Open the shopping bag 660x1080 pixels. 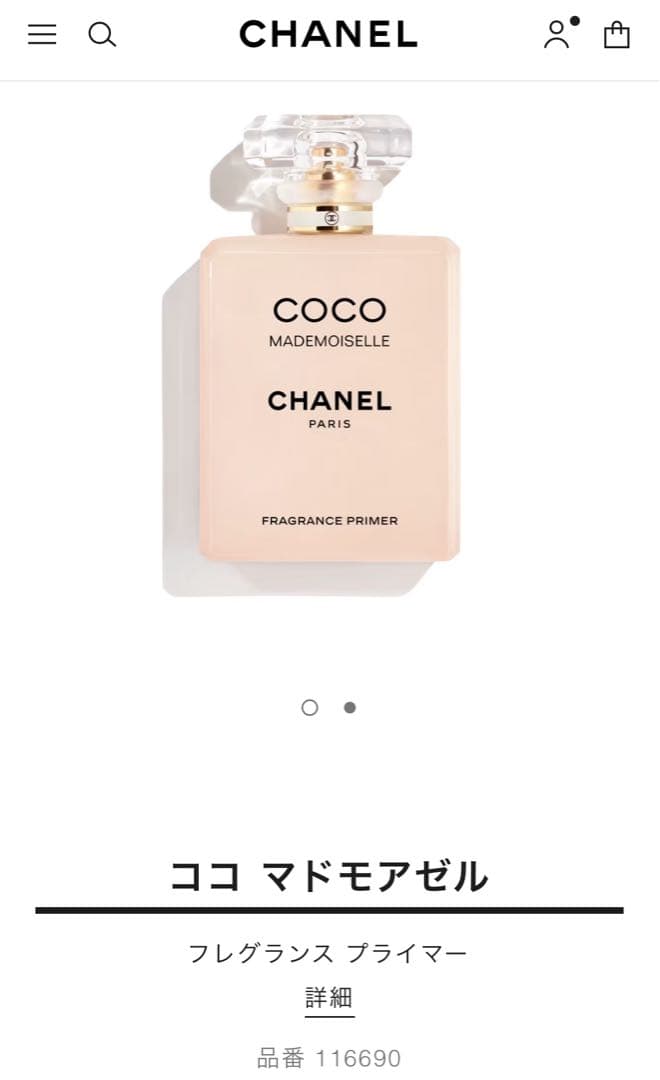pyautogui.click(x=617, y=35)
